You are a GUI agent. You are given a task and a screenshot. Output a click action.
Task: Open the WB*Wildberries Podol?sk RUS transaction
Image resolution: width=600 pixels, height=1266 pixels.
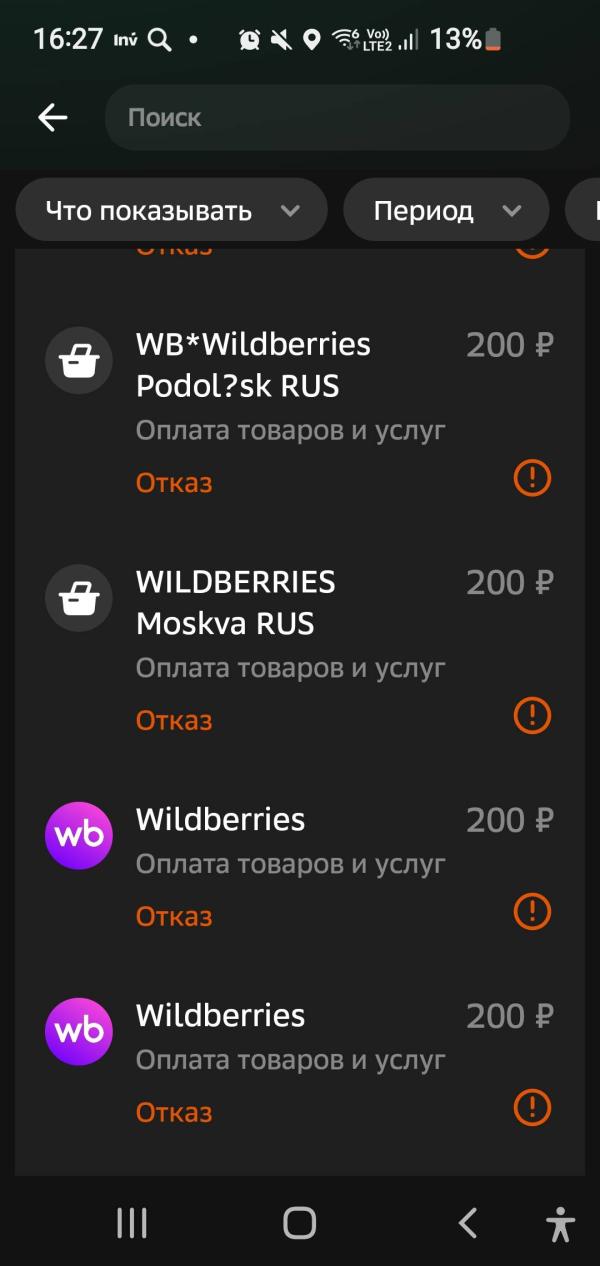(x=300, y=411)
